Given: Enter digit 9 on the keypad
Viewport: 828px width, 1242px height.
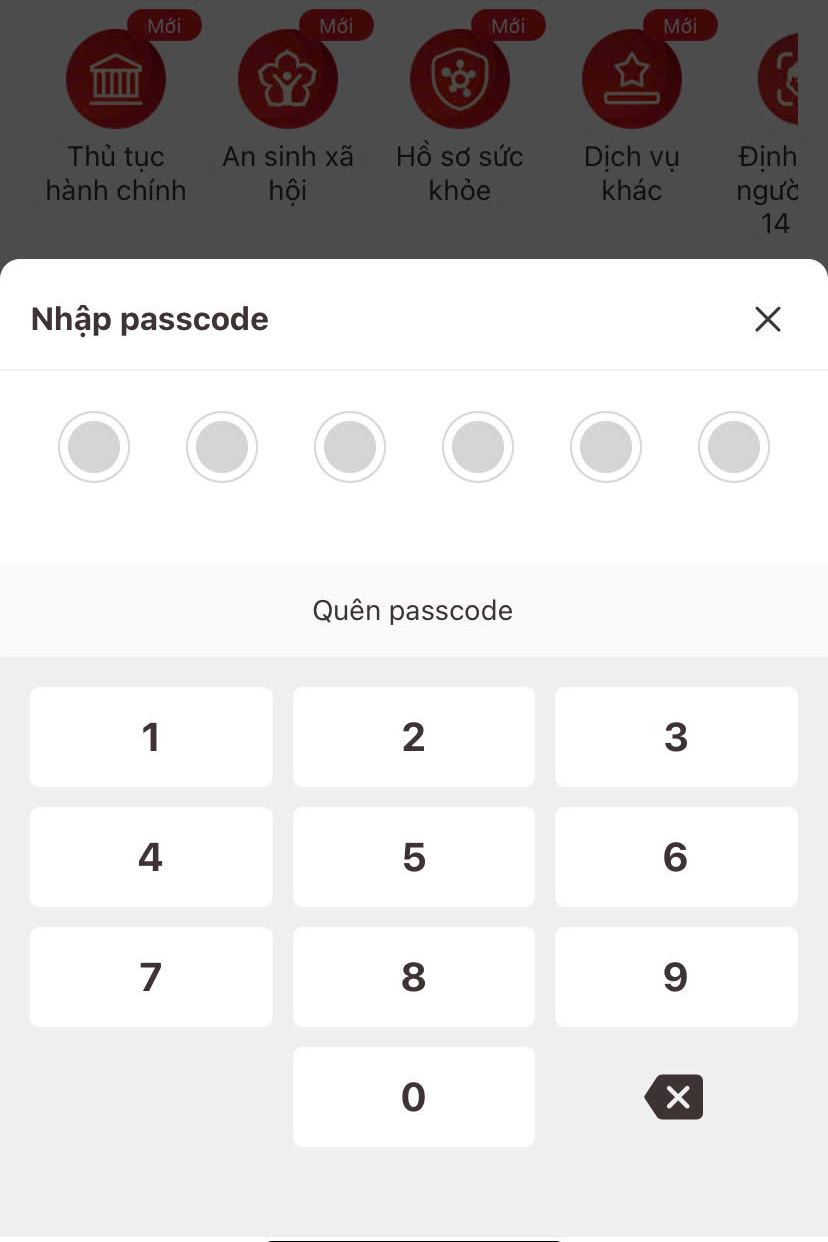Looking at the screenshot, I should click(x=676, y=977).
